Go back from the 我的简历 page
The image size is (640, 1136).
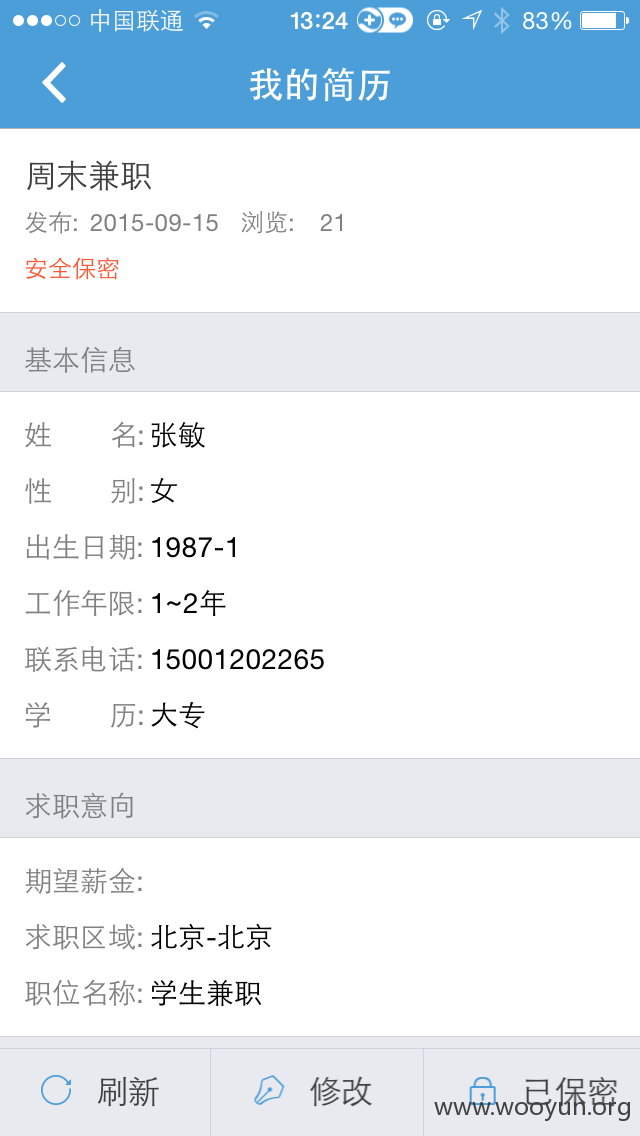coord(54,83)
